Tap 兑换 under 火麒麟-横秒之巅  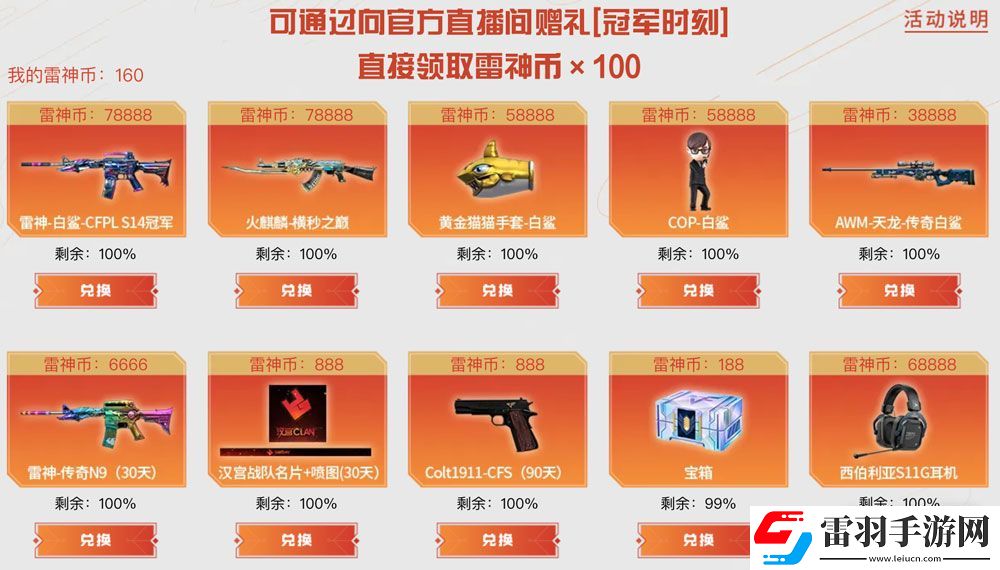(x=297, y=290)
